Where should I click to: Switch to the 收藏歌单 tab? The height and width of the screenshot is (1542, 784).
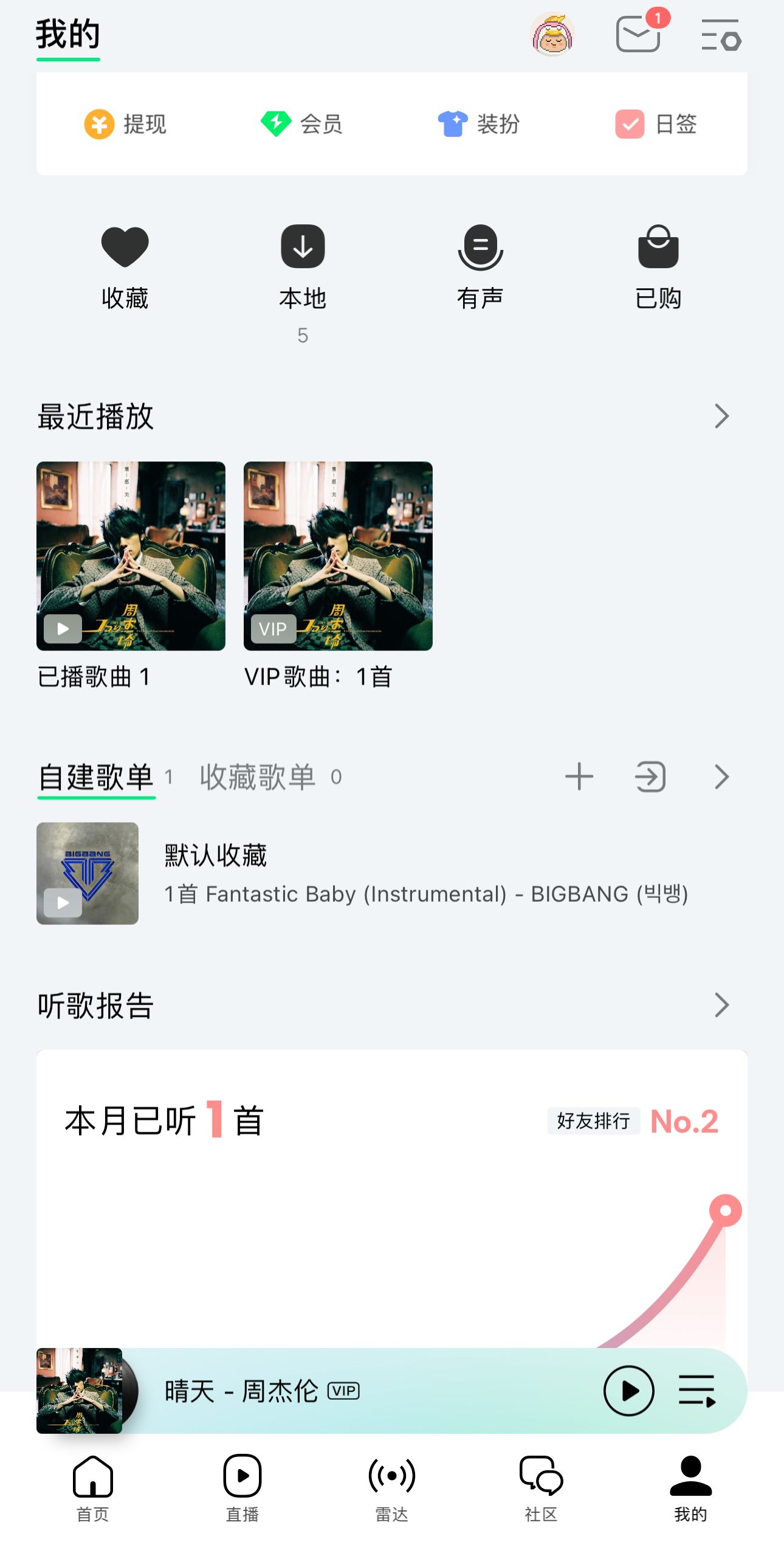coord(258,777)
